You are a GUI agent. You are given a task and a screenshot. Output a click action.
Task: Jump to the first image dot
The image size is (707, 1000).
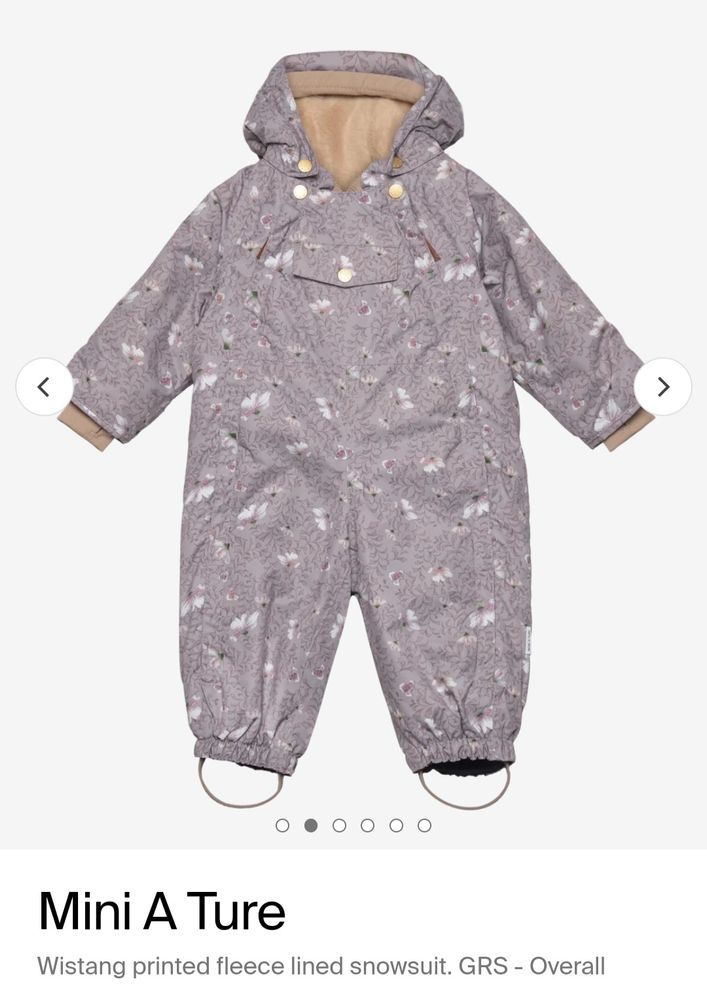(282, 825)
